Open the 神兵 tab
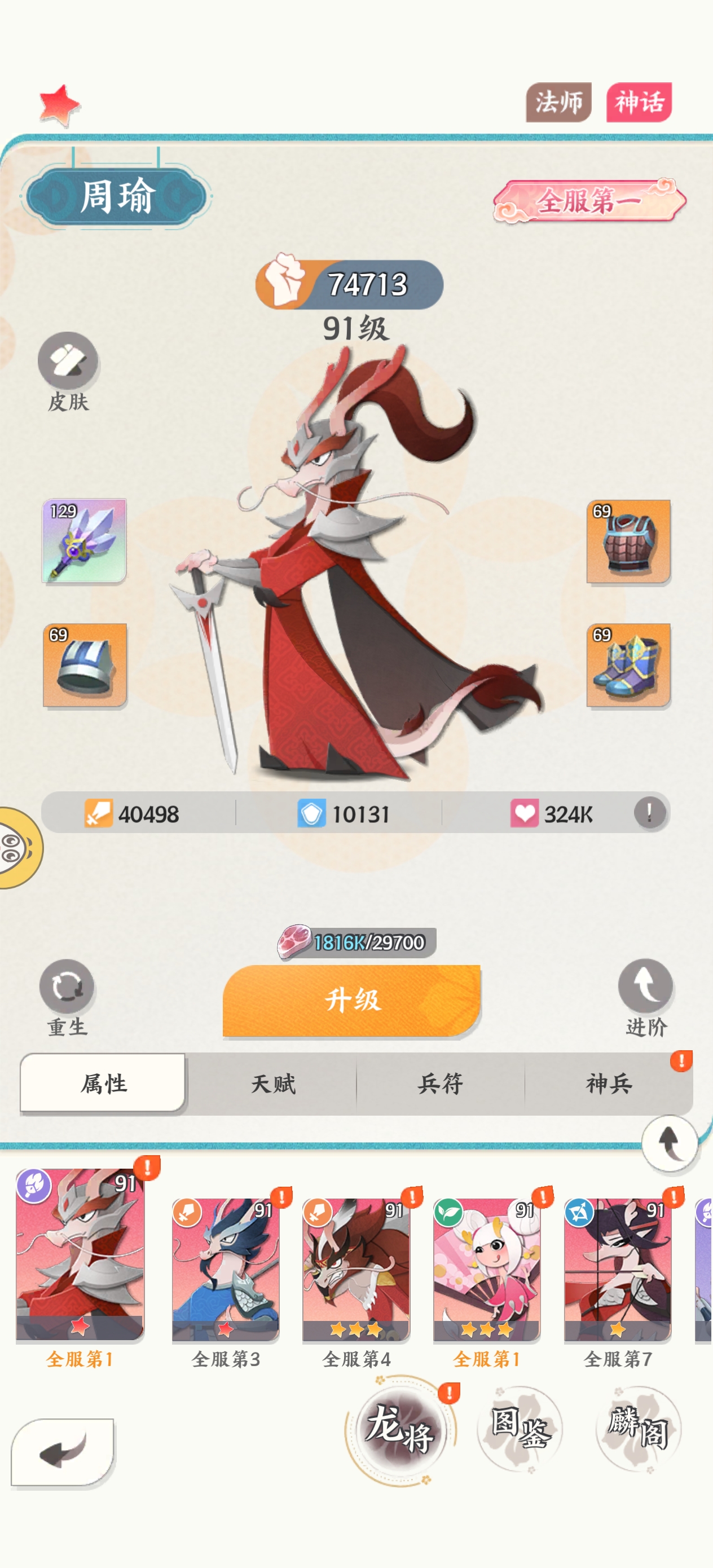This screenshot has height=1568, width=713. point(608,1084)
